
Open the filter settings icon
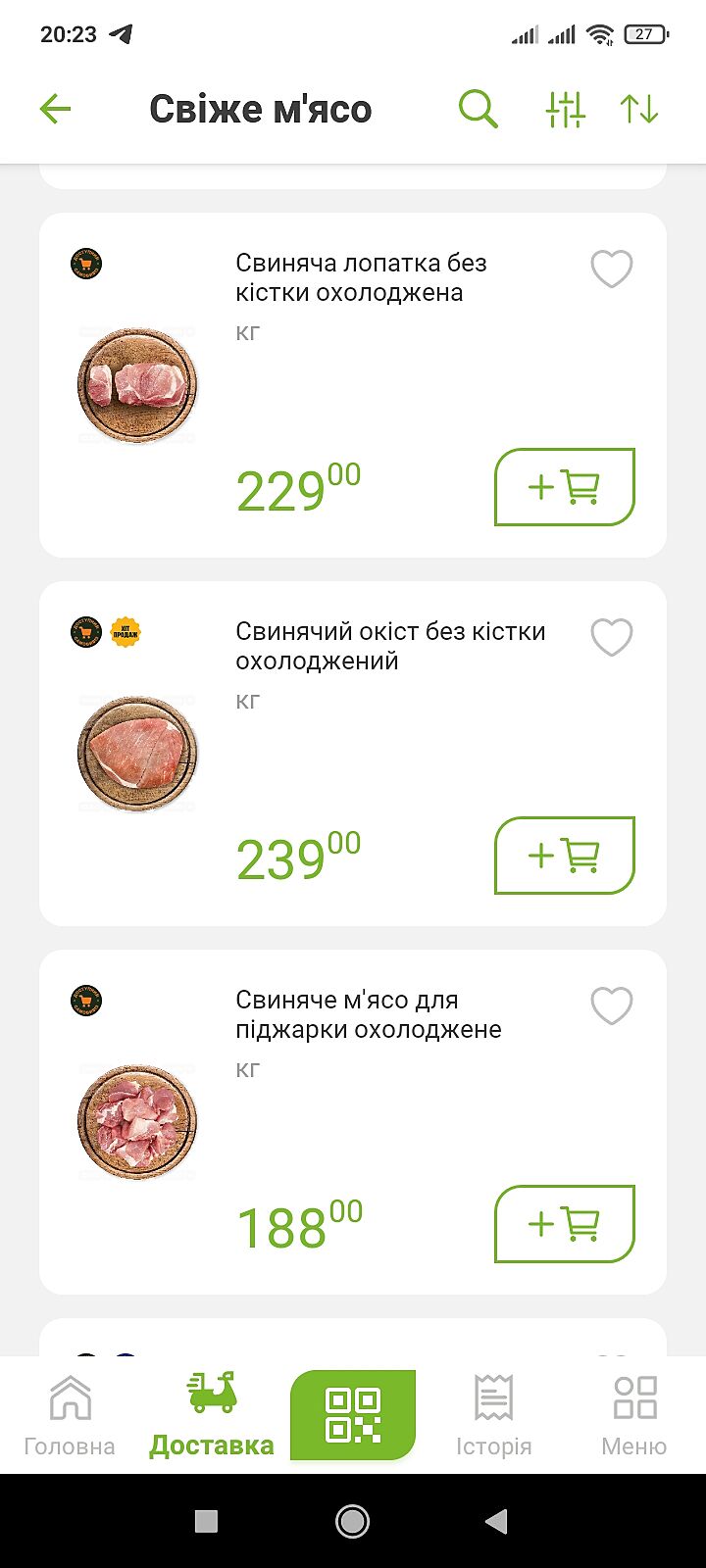(565, 109)
